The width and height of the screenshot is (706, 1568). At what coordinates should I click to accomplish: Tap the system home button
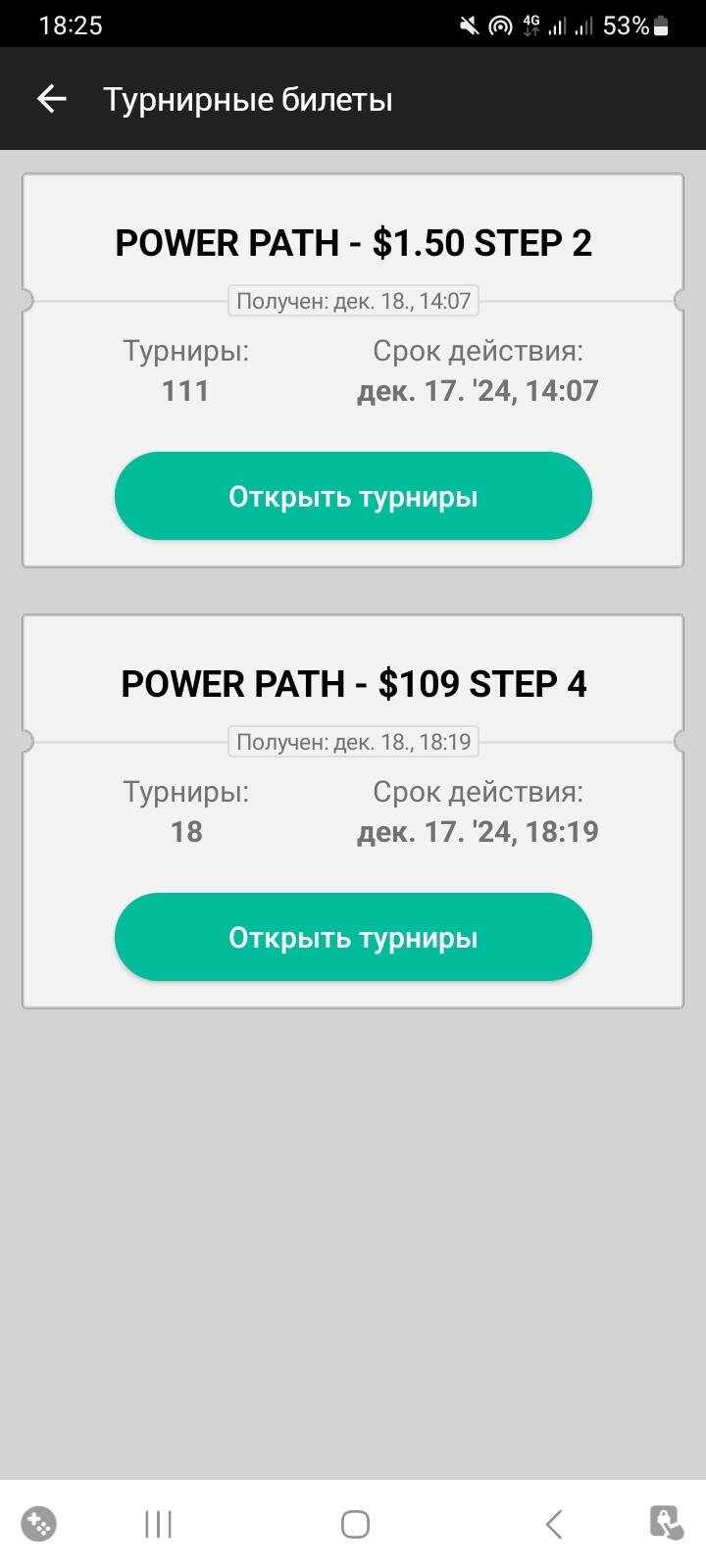355,1524
